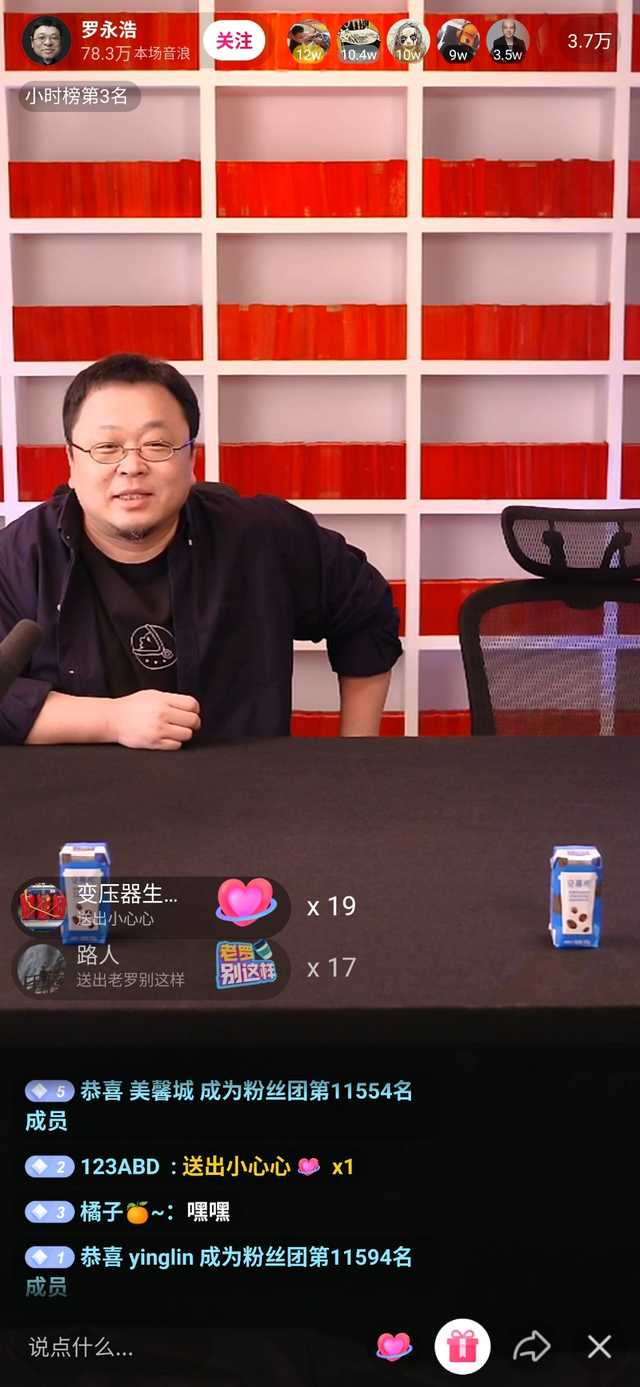View the gifter avatar labeled 3.5w

(508, 41)
